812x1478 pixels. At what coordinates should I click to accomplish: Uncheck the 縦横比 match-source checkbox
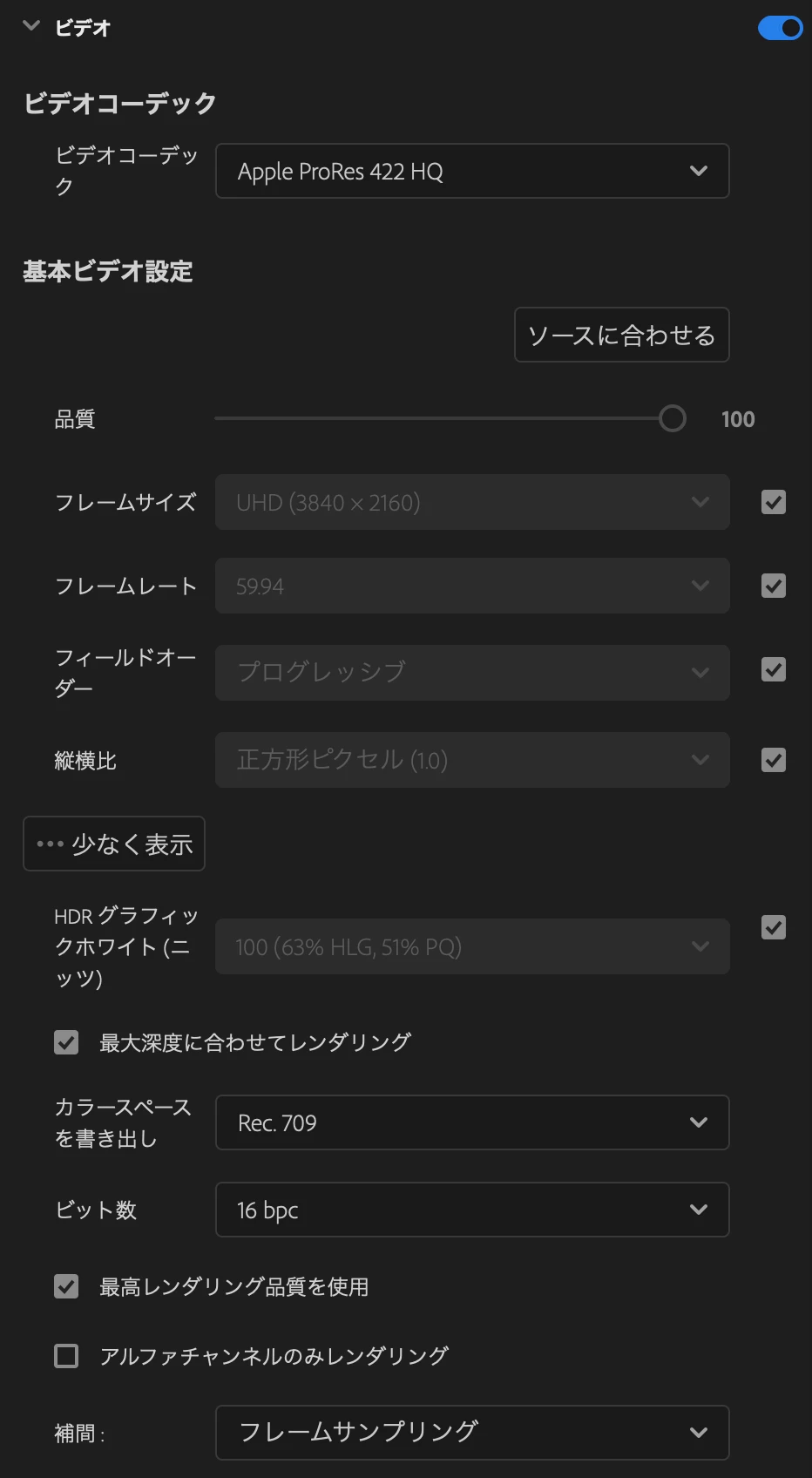coord(774,760)
